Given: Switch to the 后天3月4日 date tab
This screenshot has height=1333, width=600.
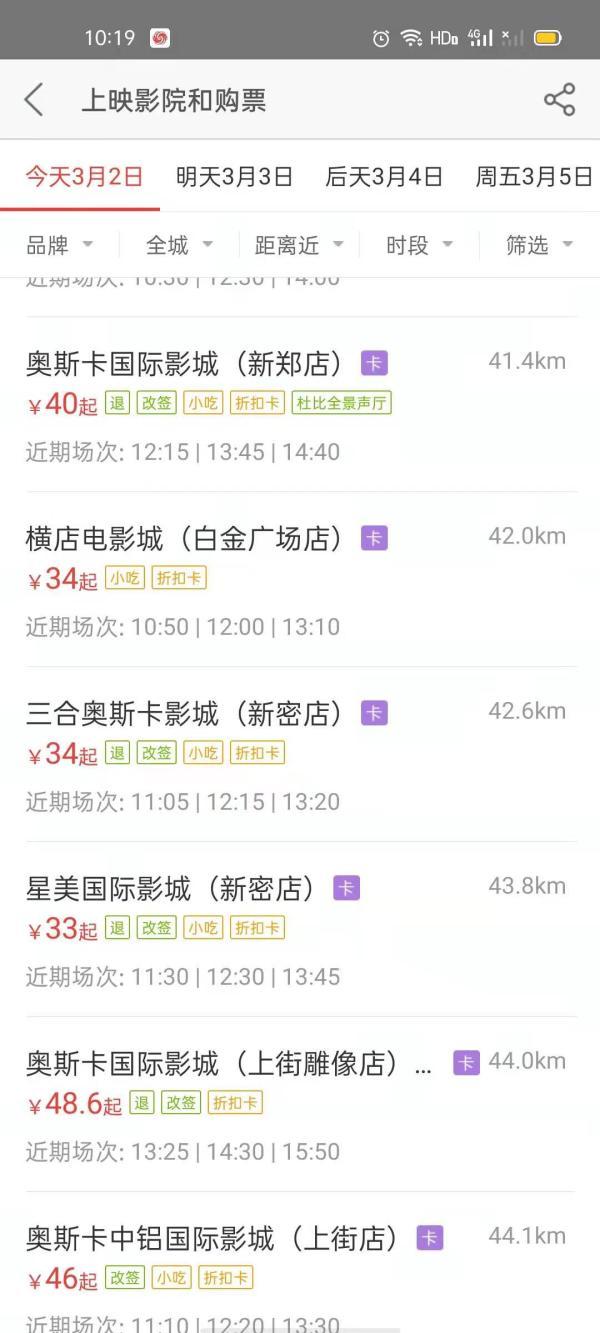Looking at the screenshot, I should (384, 177).
